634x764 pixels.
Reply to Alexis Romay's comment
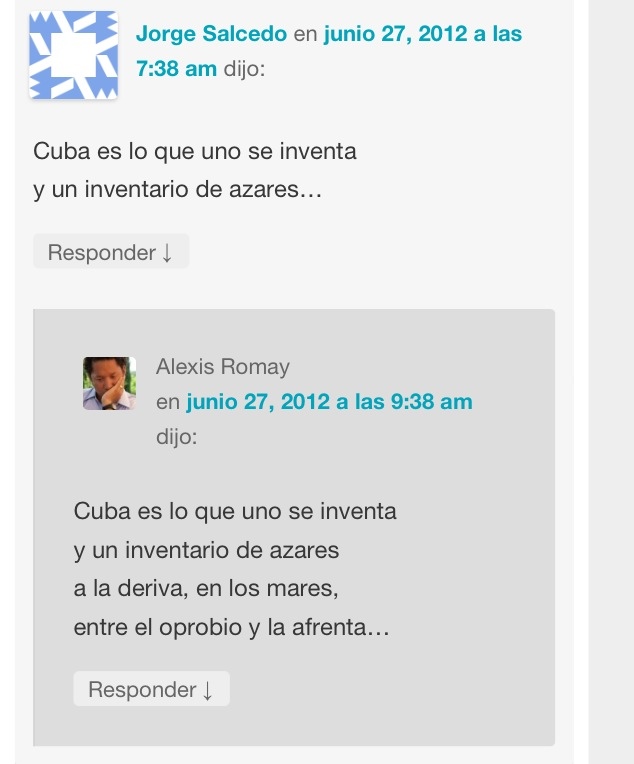click(151, 689)
